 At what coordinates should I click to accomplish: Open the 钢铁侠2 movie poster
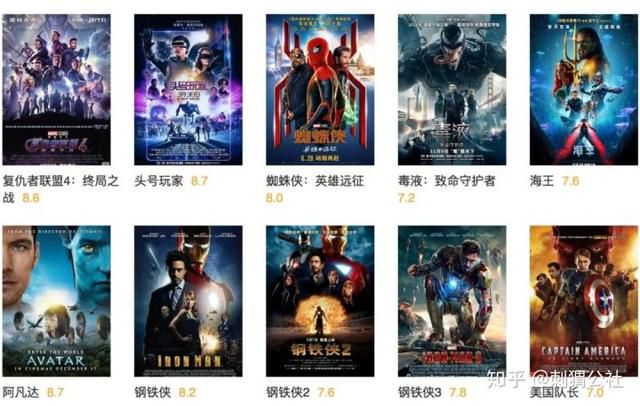tap(320, 301)
